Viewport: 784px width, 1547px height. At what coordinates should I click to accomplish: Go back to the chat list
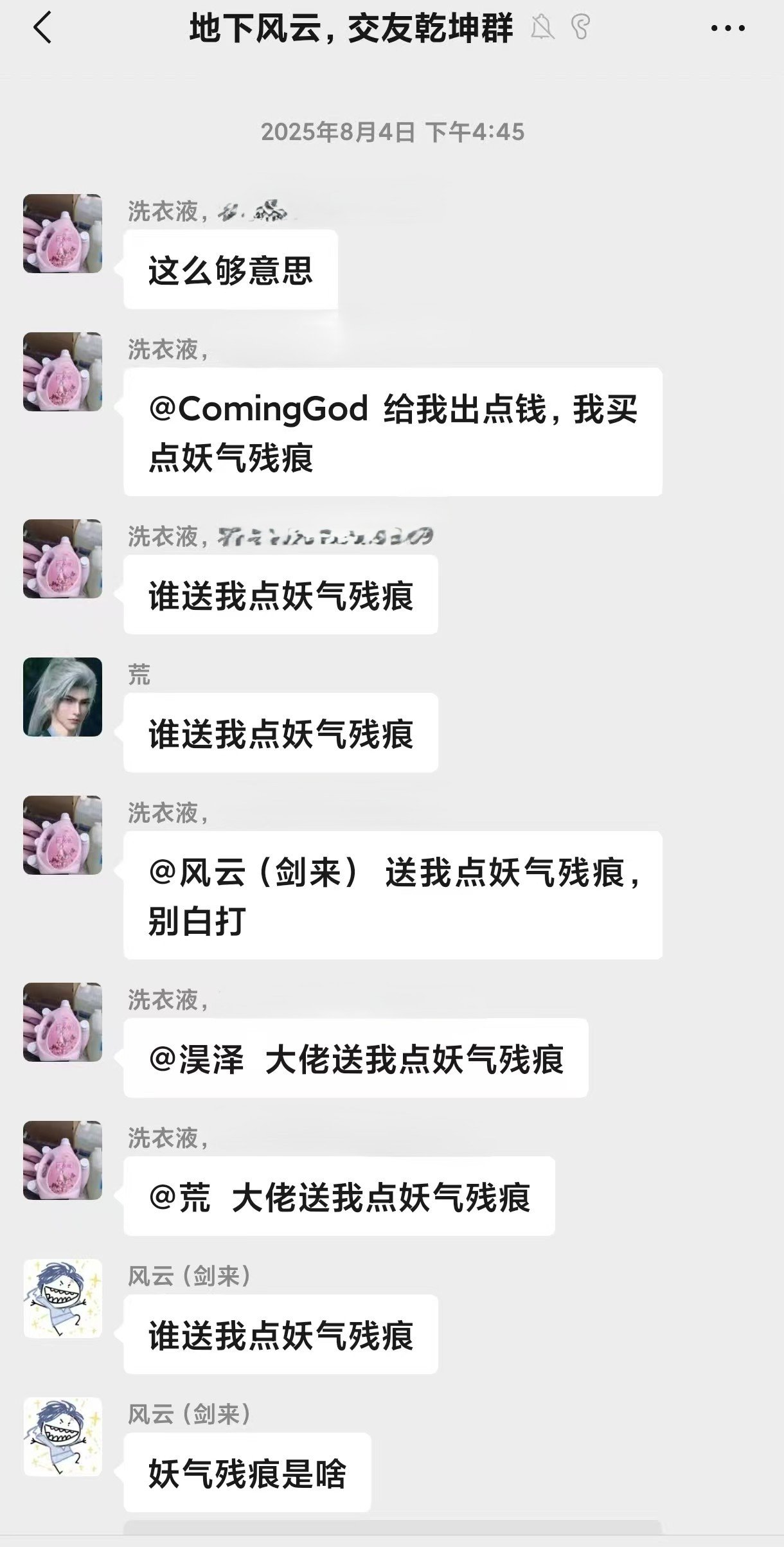[x=42, y=28]
